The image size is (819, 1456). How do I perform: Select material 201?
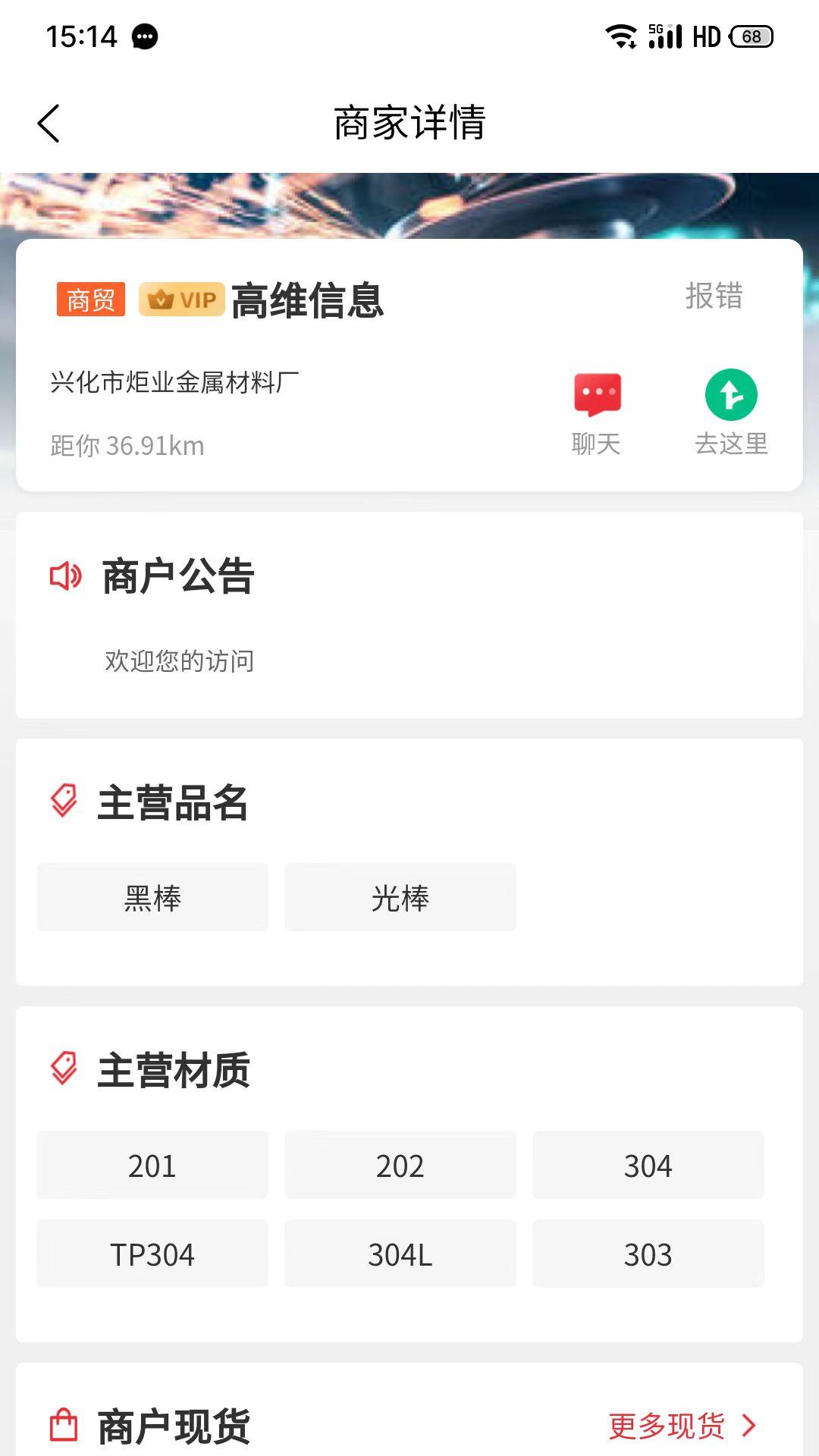(x=152, y=1166)
